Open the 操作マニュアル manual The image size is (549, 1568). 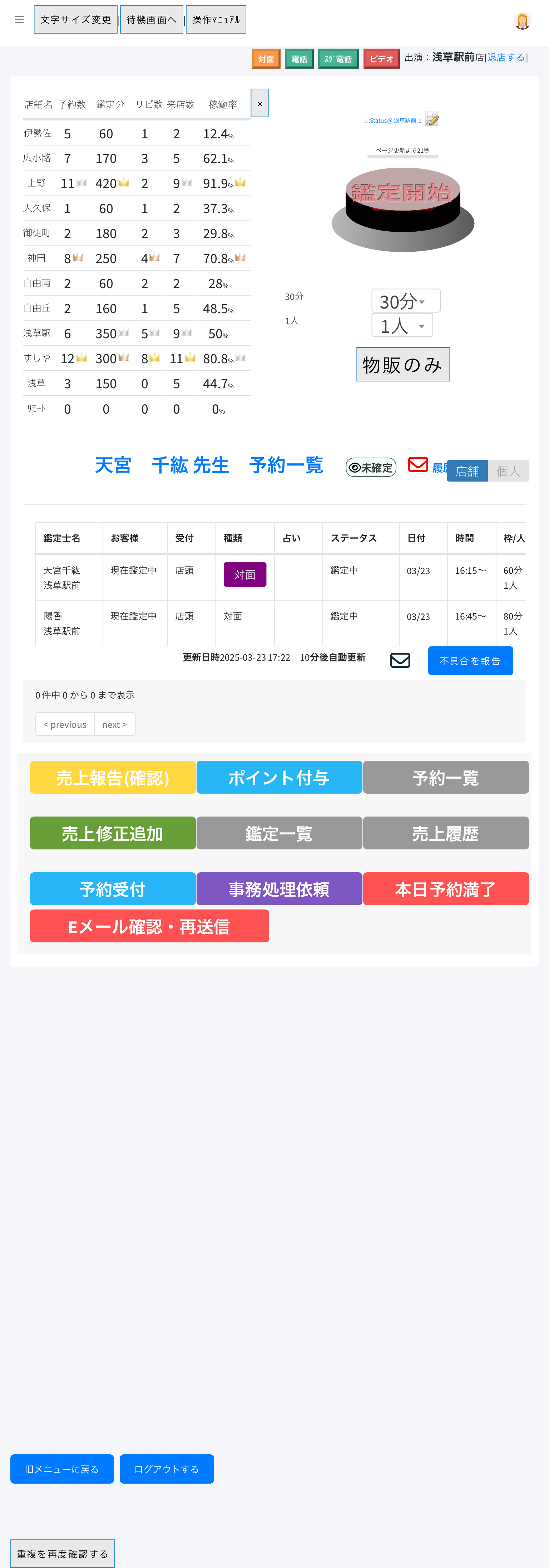pyautogui.click(x=216, y=19)
